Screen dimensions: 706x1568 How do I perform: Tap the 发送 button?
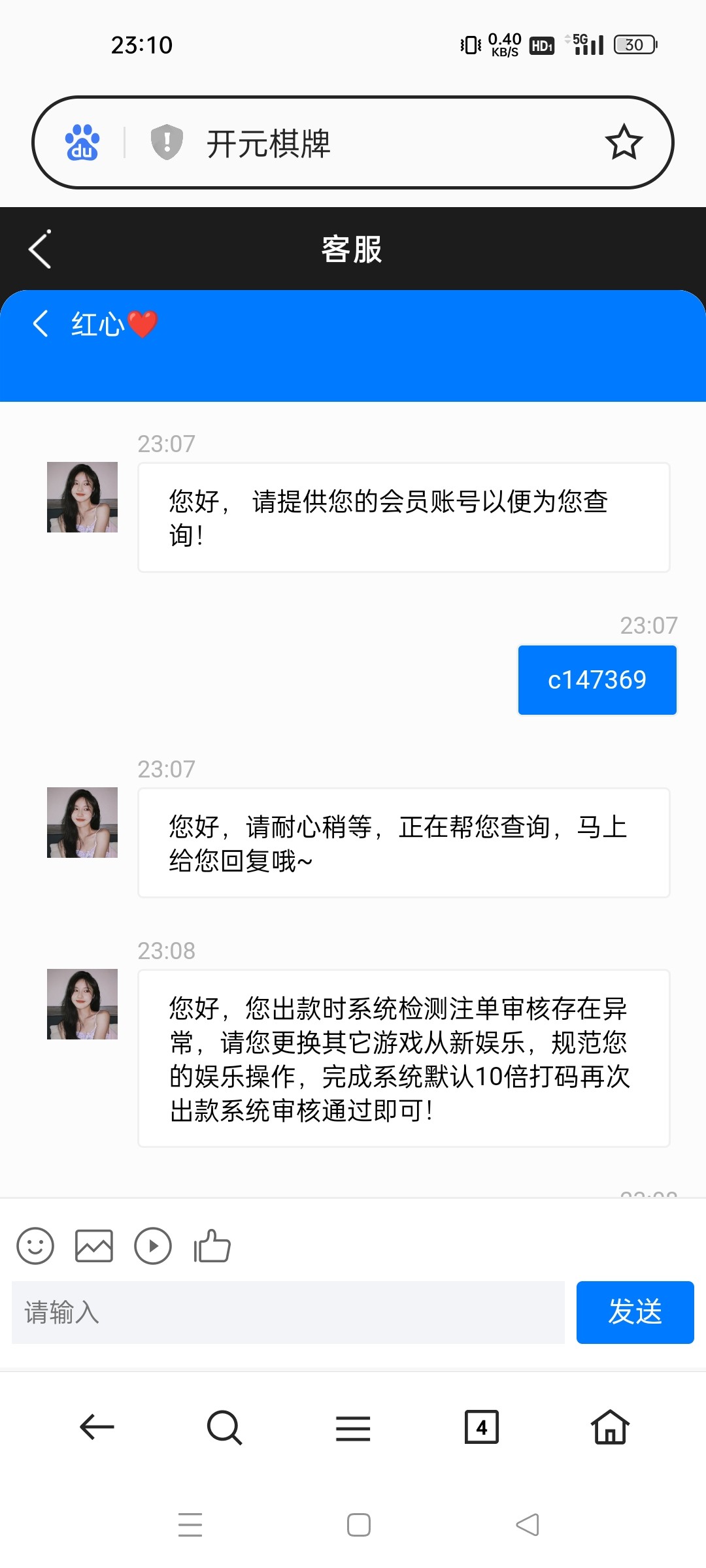point(635,1313)
